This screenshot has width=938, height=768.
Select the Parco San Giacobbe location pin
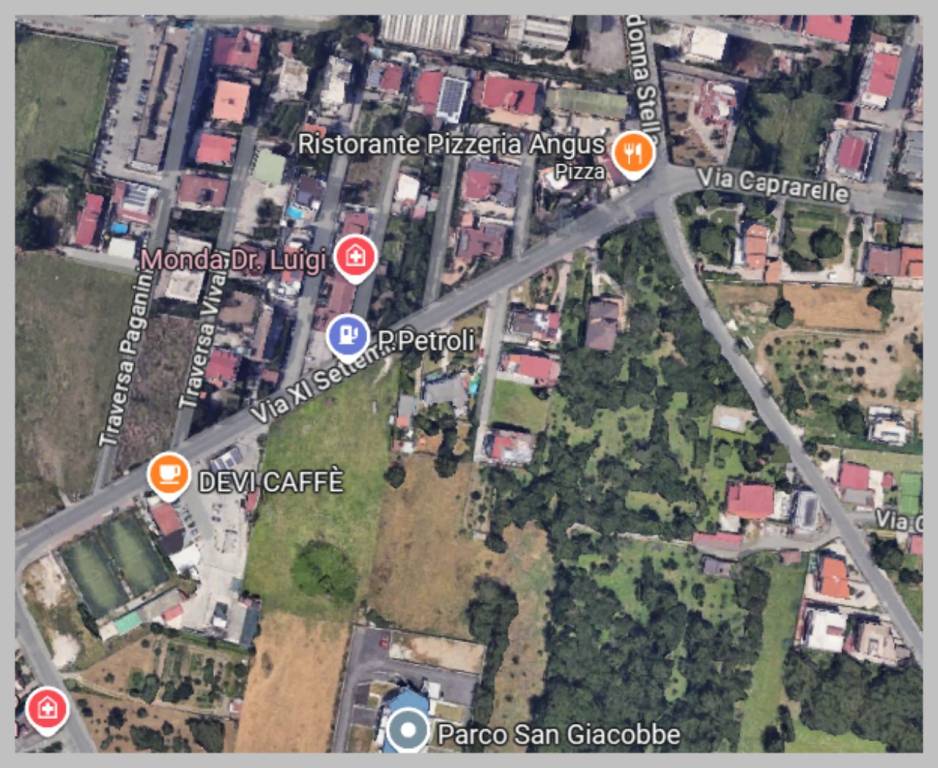407,730
